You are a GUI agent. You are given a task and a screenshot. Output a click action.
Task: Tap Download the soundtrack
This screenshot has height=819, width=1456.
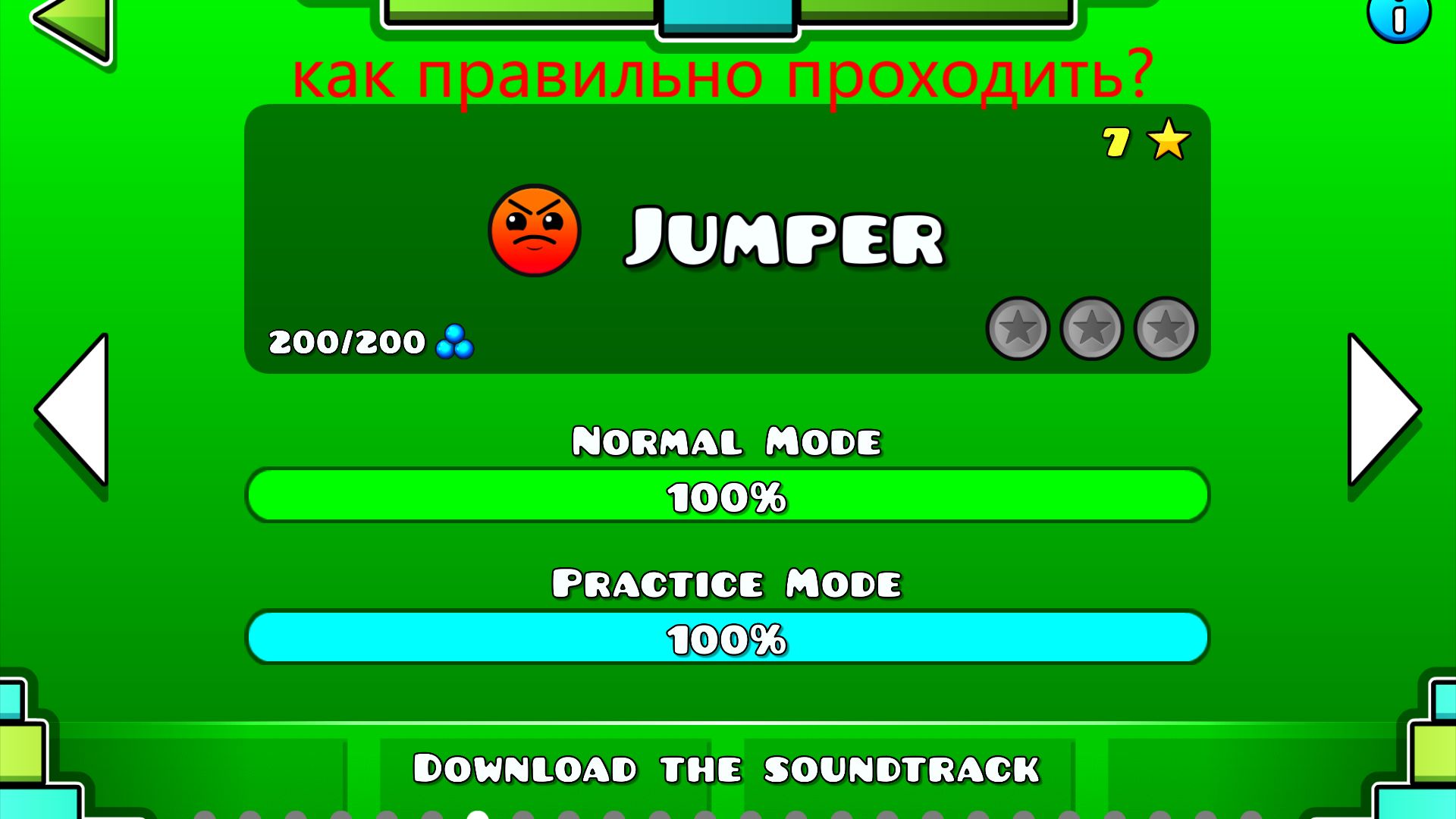click(726, 769)
